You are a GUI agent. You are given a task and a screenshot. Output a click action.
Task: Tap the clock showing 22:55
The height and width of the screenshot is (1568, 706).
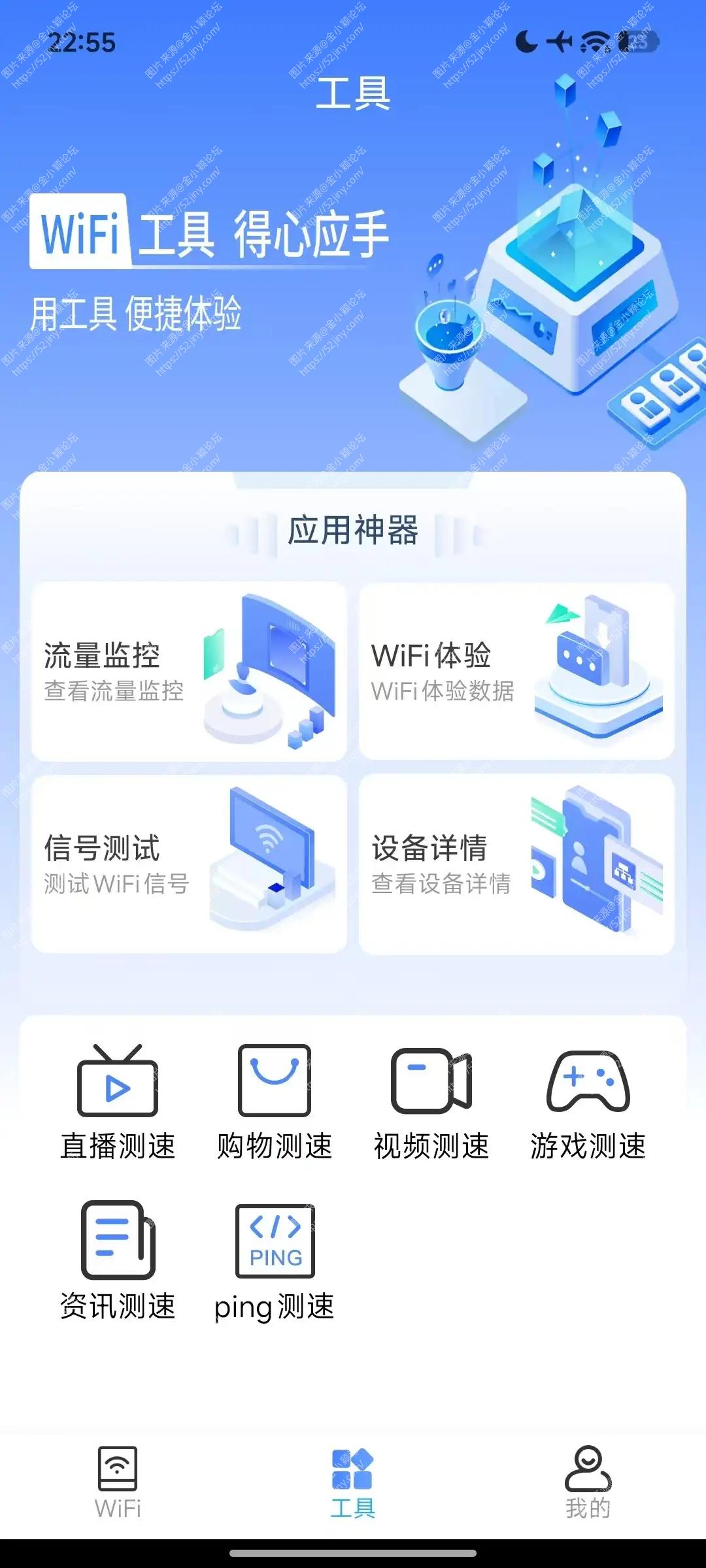83,43
